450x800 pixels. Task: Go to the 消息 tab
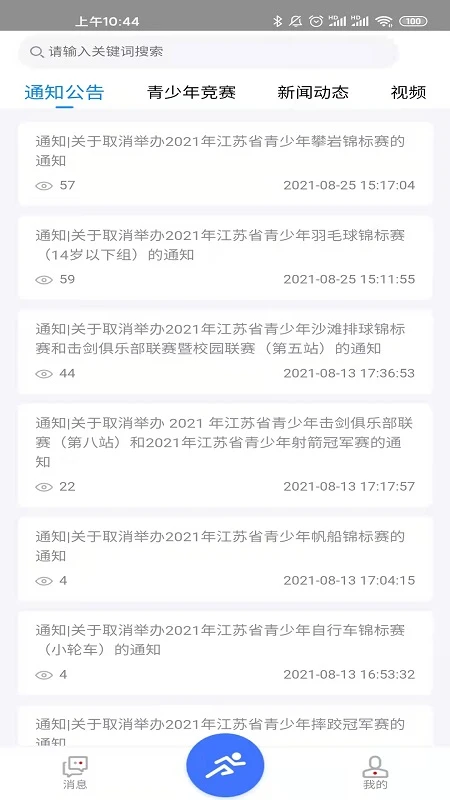75,773
